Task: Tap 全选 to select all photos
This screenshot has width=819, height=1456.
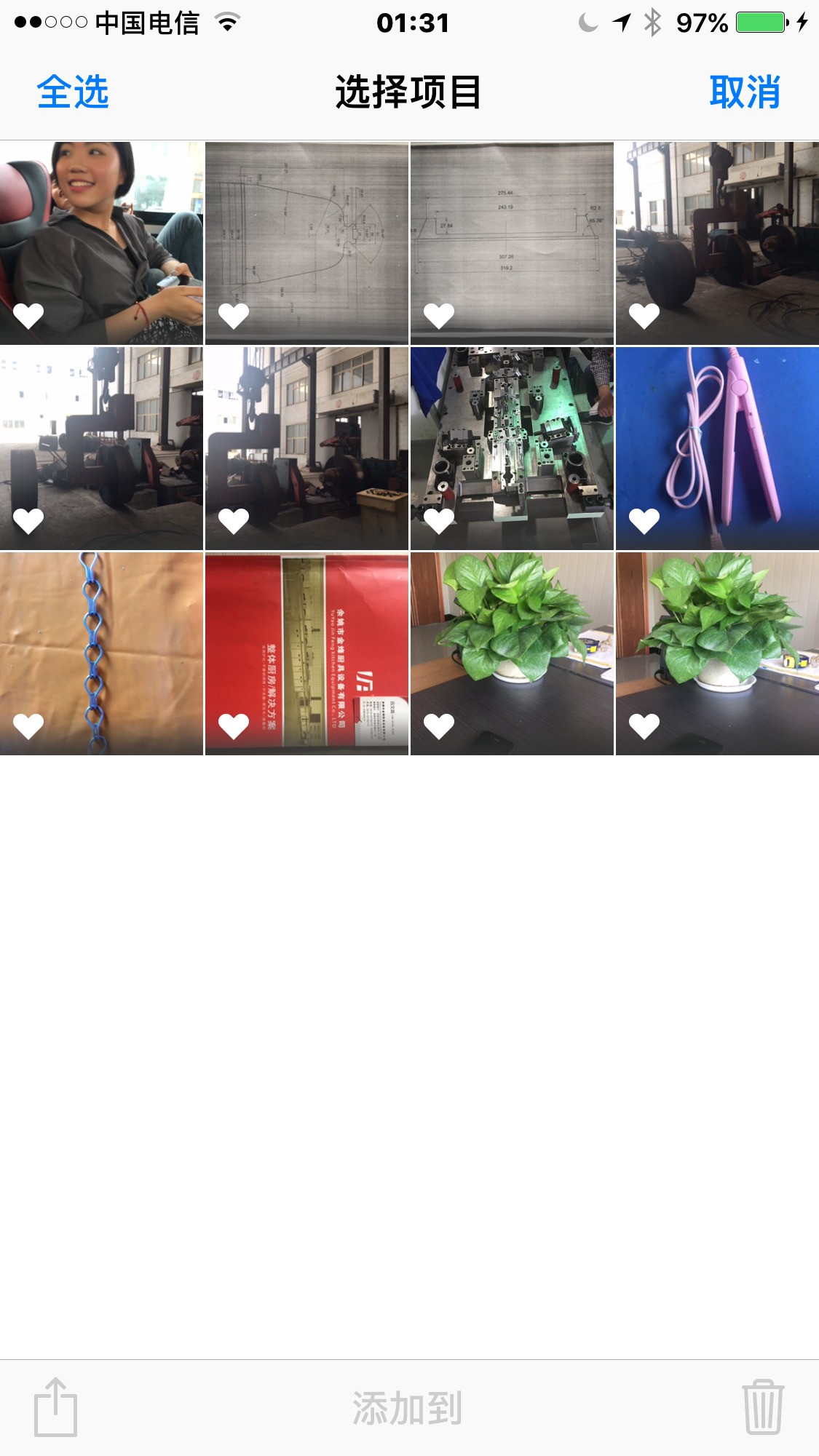Action: (x=73, y=92)
